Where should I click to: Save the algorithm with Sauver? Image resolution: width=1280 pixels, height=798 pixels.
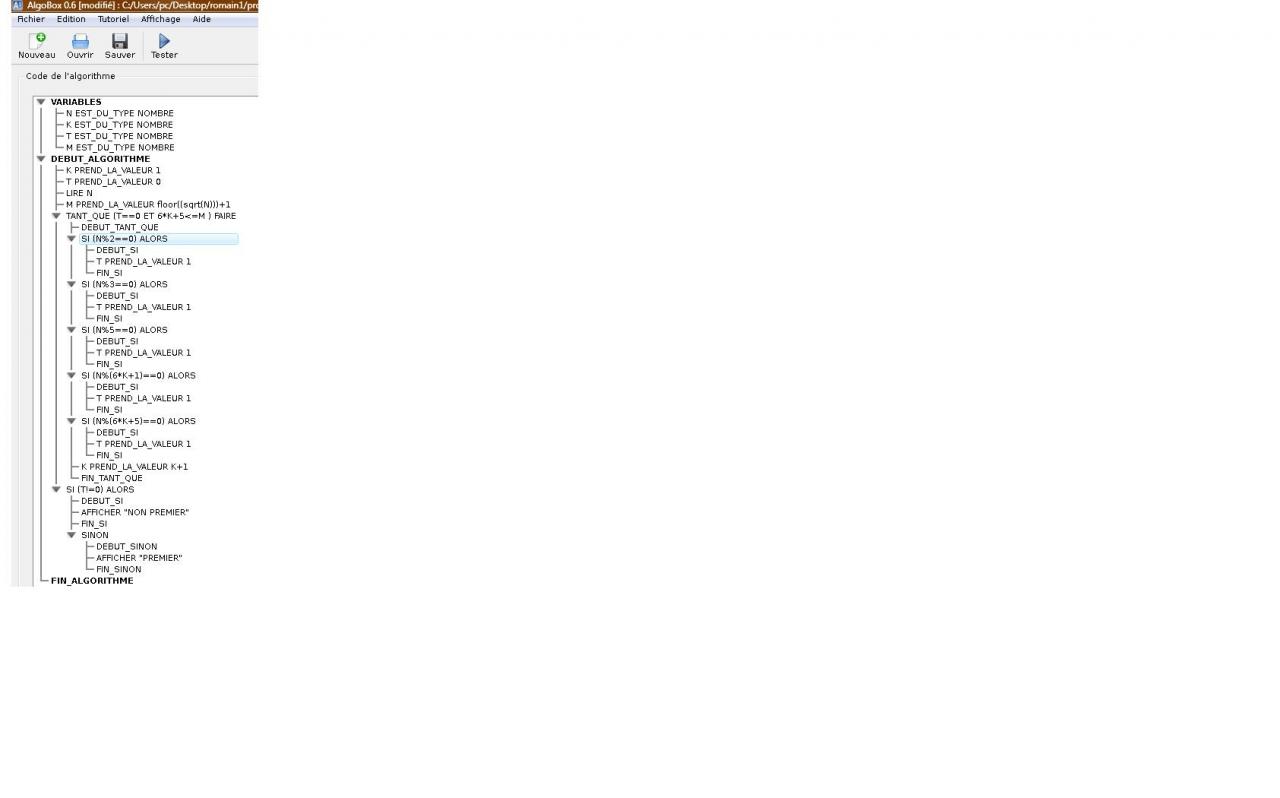(x=119, y=45)
